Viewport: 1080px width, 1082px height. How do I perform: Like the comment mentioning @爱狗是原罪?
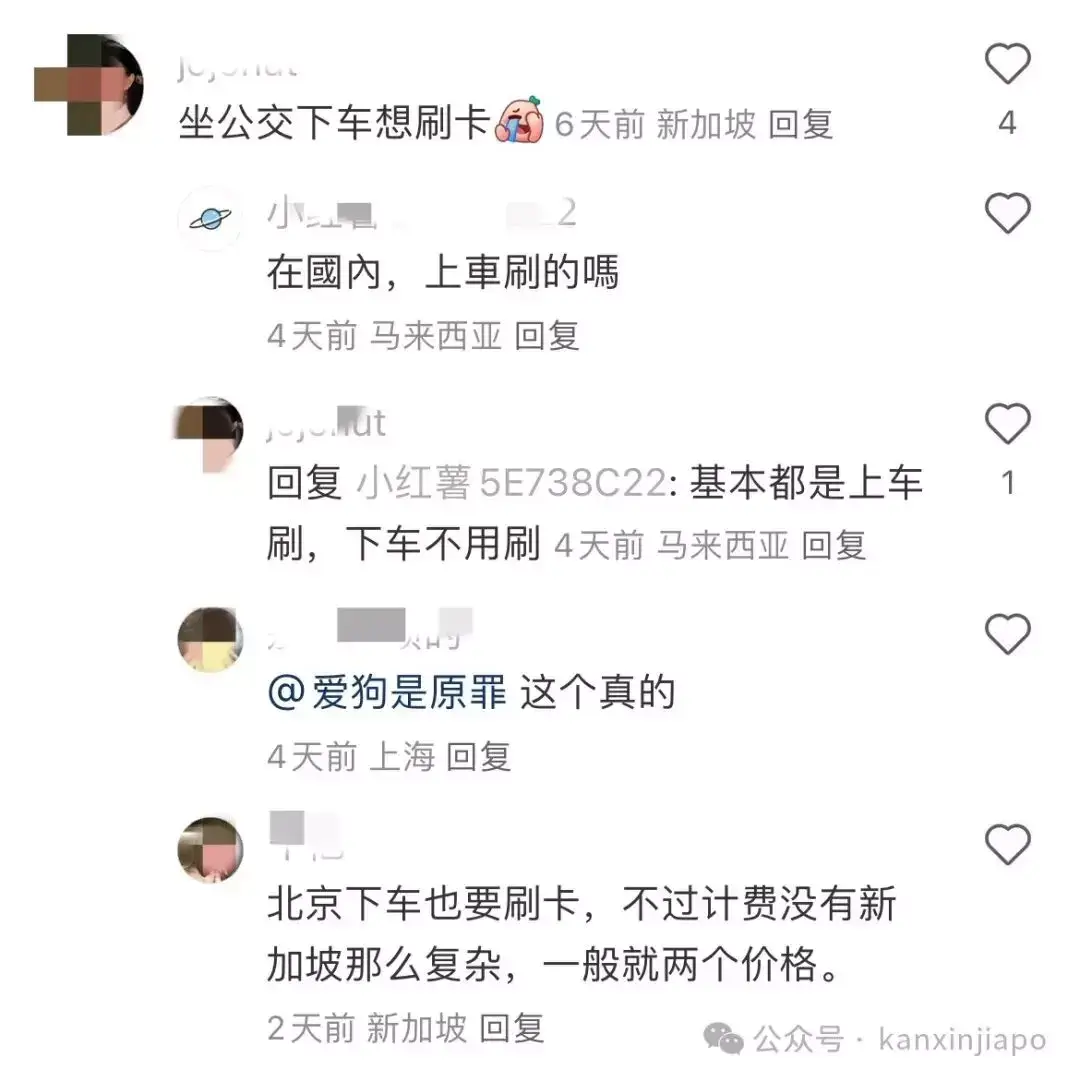coord(1007,634)
